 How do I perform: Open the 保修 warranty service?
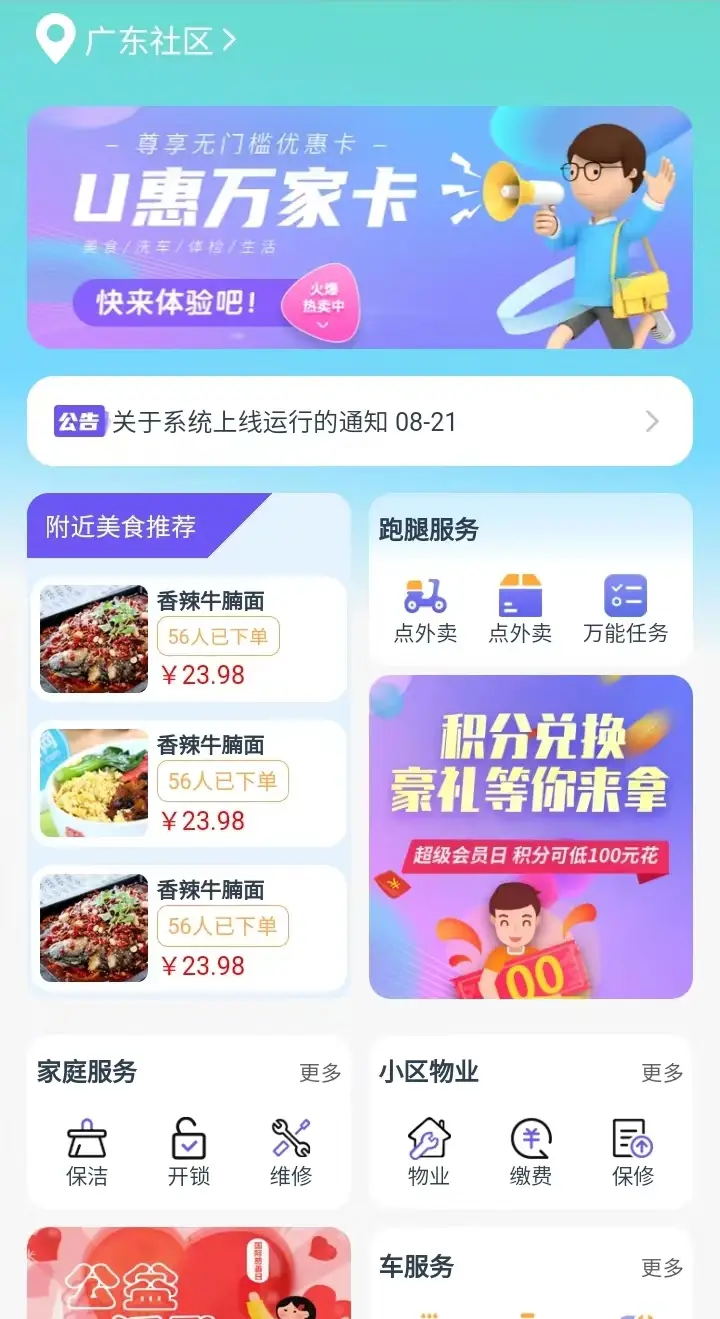[633, 1152]
